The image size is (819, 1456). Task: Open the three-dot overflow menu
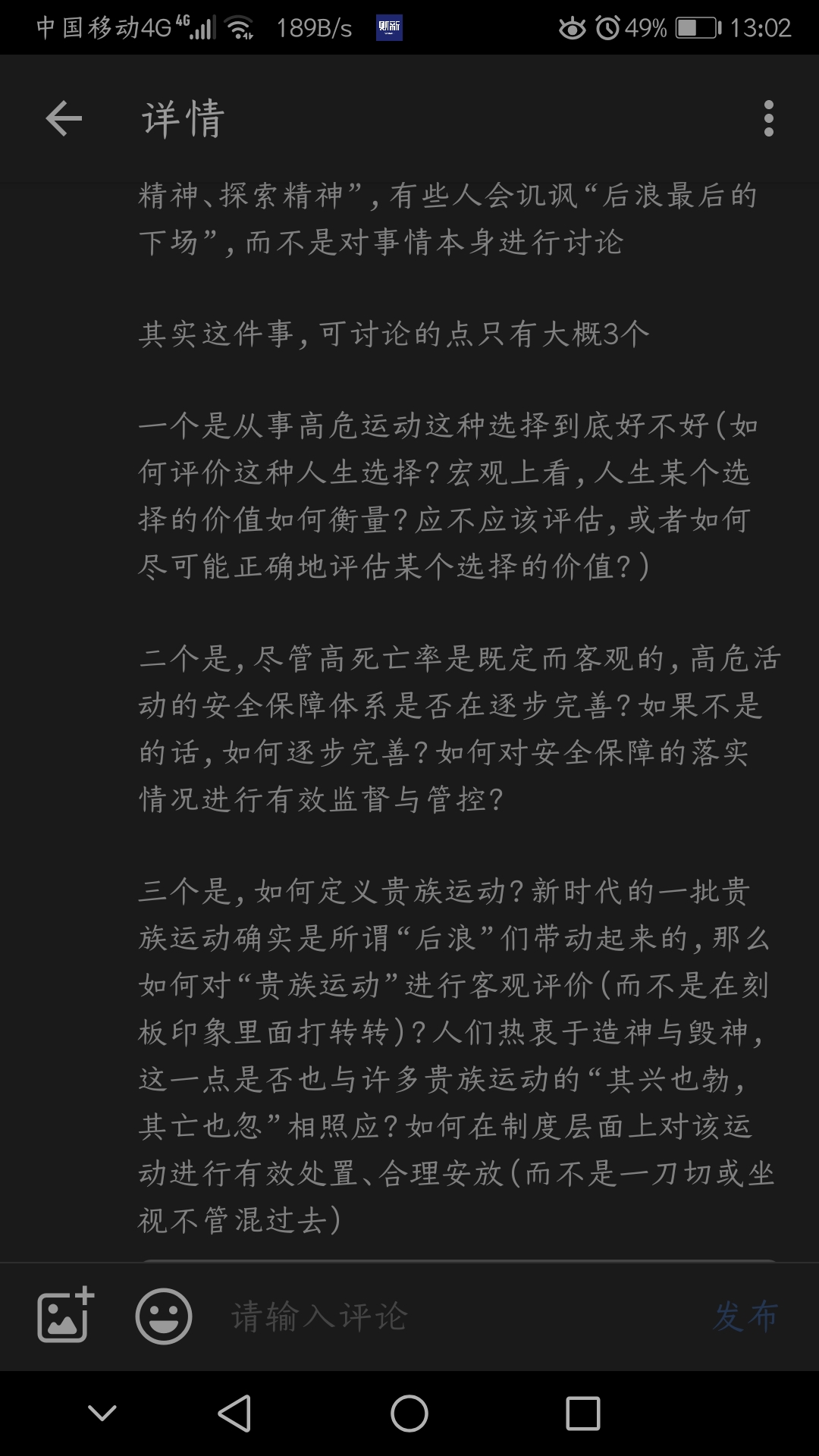click(x=768, y=118)
